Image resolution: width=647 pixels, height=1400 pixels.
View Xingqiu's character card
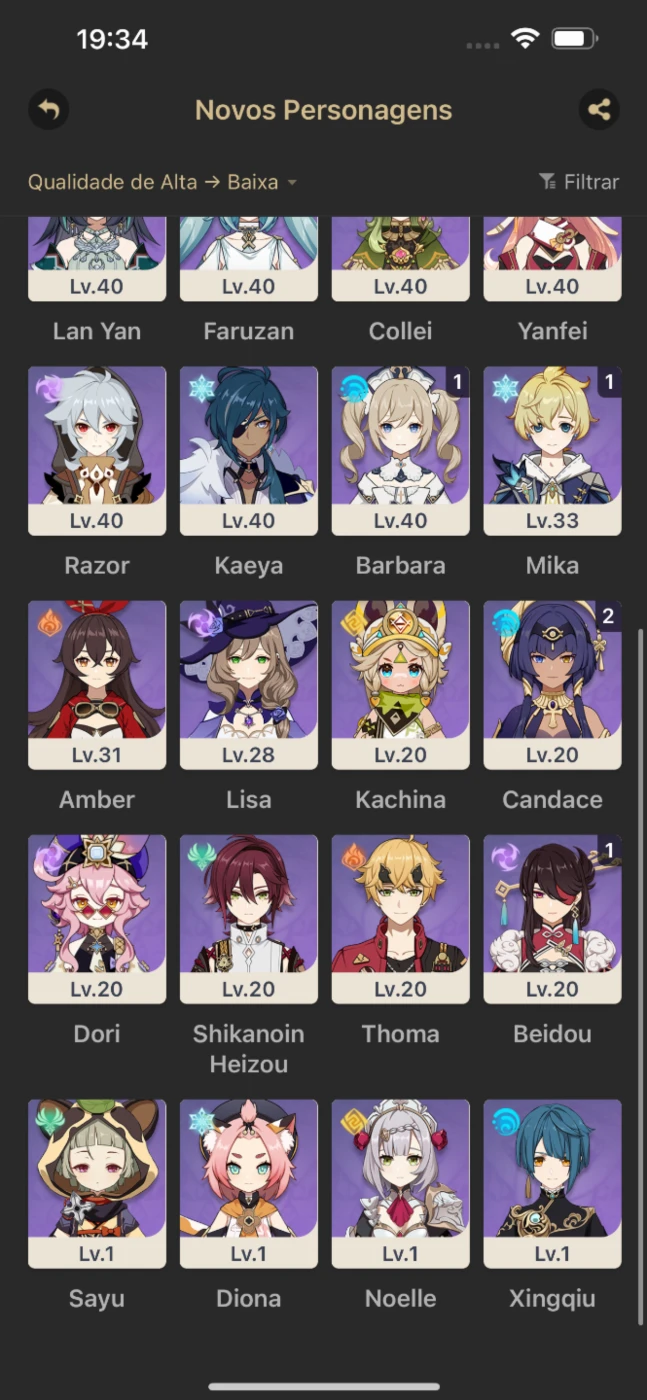click(552, 1184)
